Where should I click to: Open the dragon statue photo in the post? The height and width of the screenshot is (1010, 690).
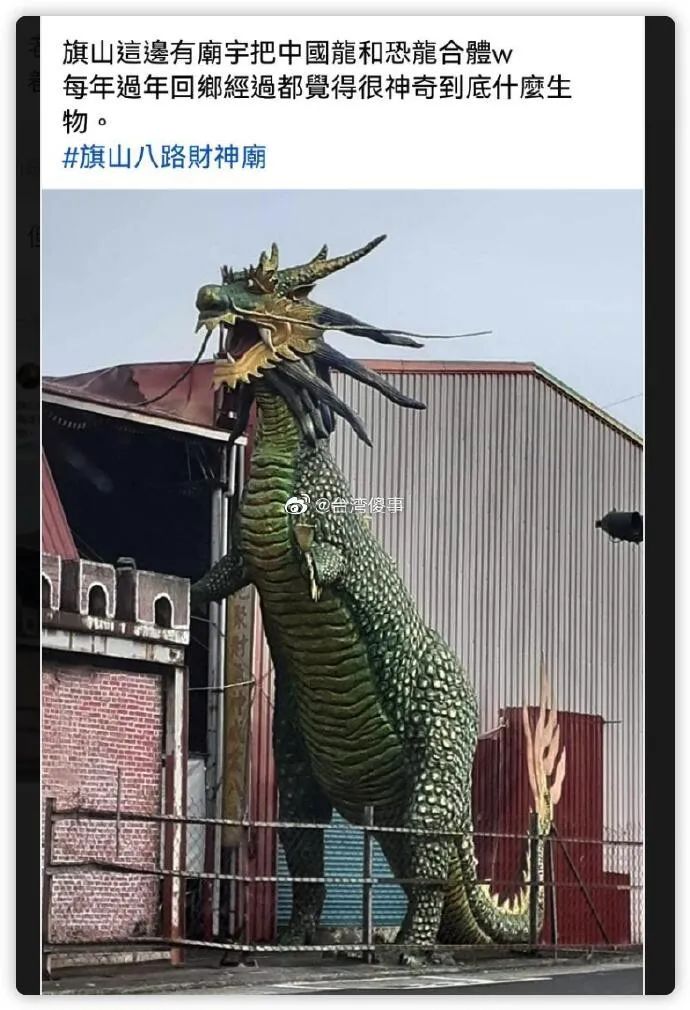click(342, 591)
